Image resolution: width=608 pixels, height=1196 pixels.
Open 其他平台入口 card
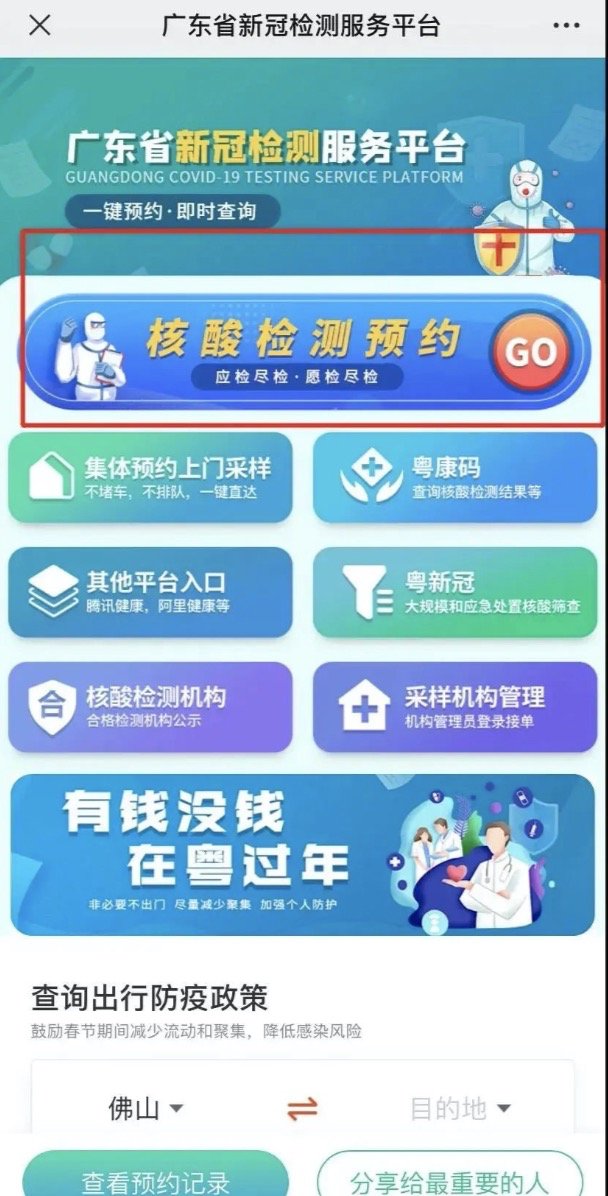(x=151, y=592)
